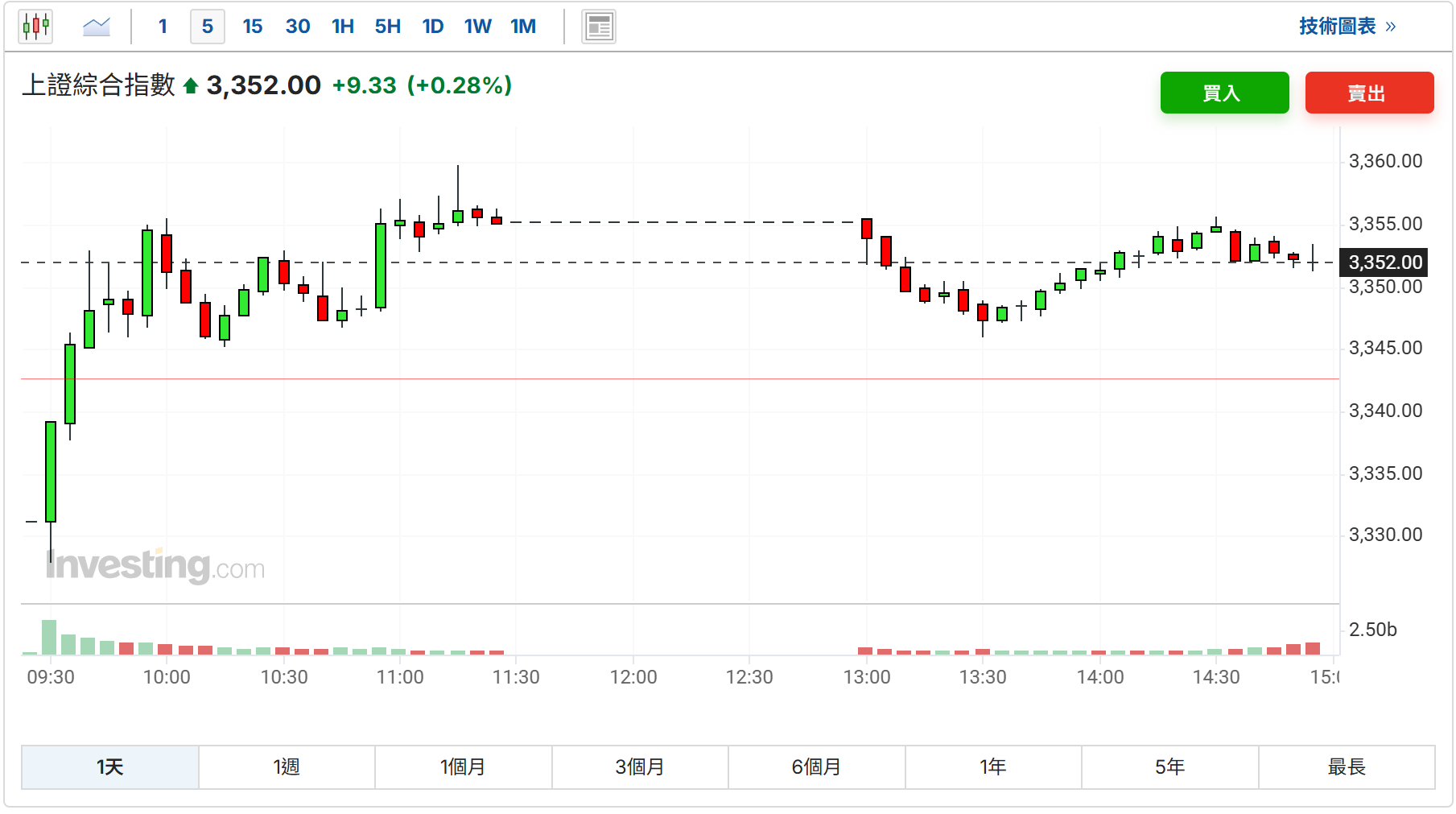Screen dimensions: 1456x814
Task: Toggle the news overlay icon
Action: [599, 27]
